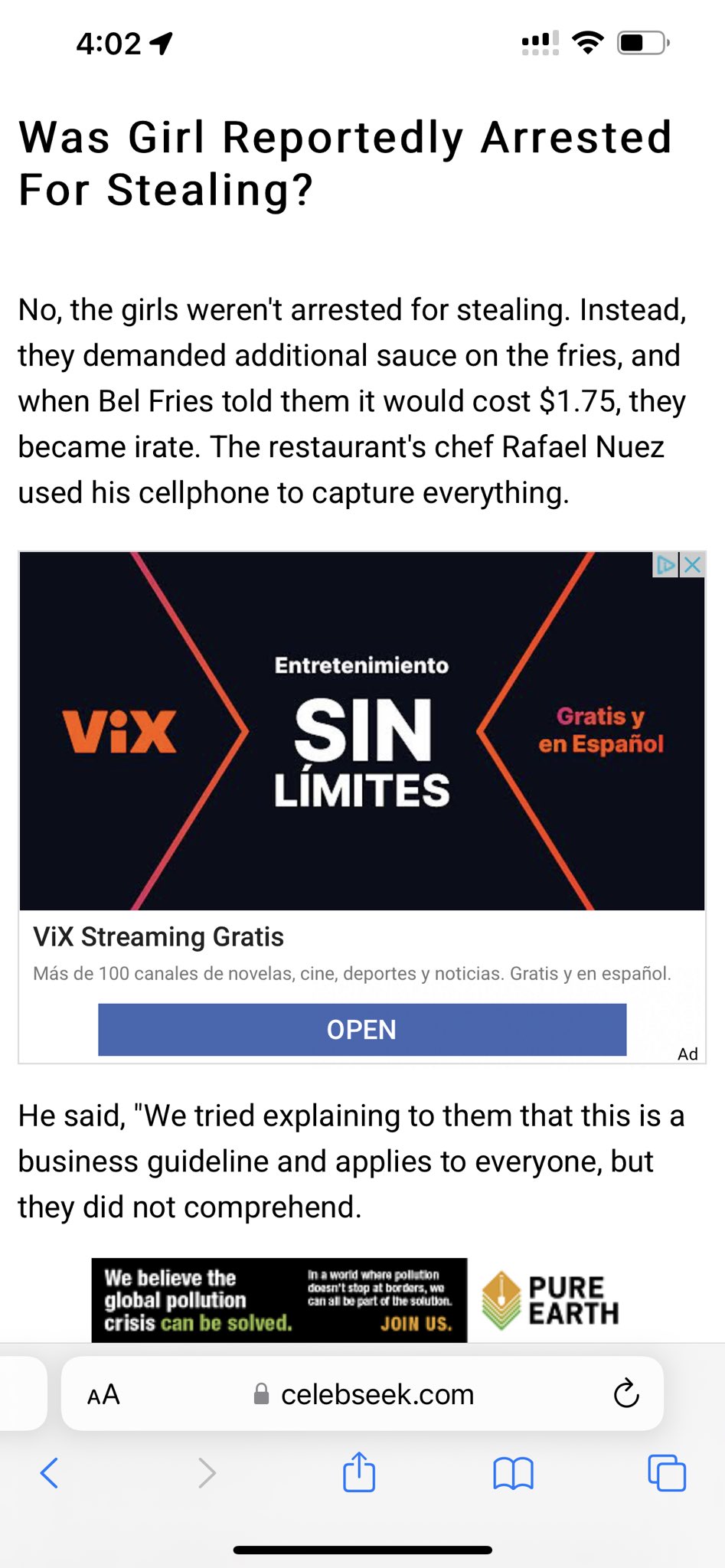Go back to the previous page
725x1568 pixels.
click(x=49, y=1472)
